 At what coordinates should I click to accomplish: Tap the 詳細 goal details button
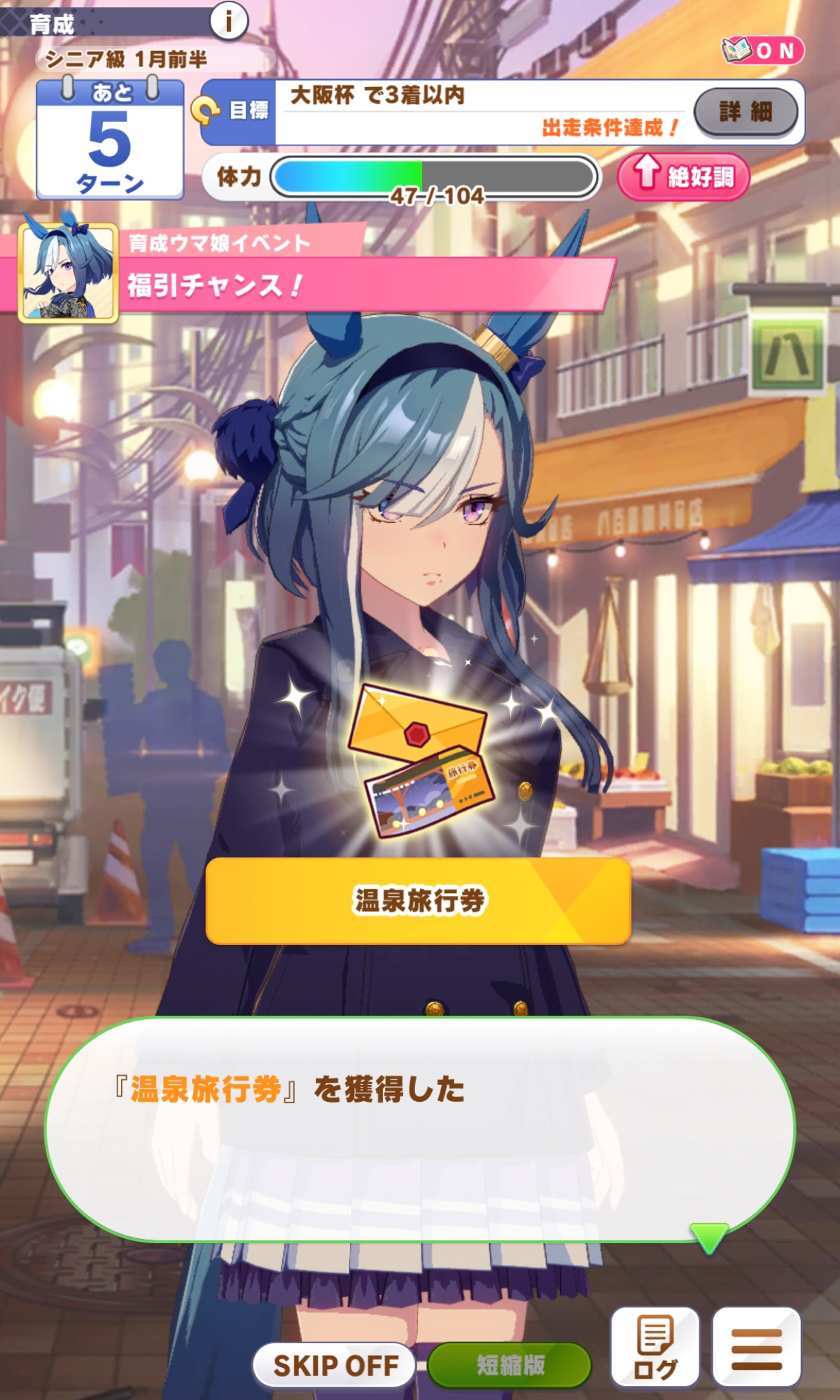(745, 112)
